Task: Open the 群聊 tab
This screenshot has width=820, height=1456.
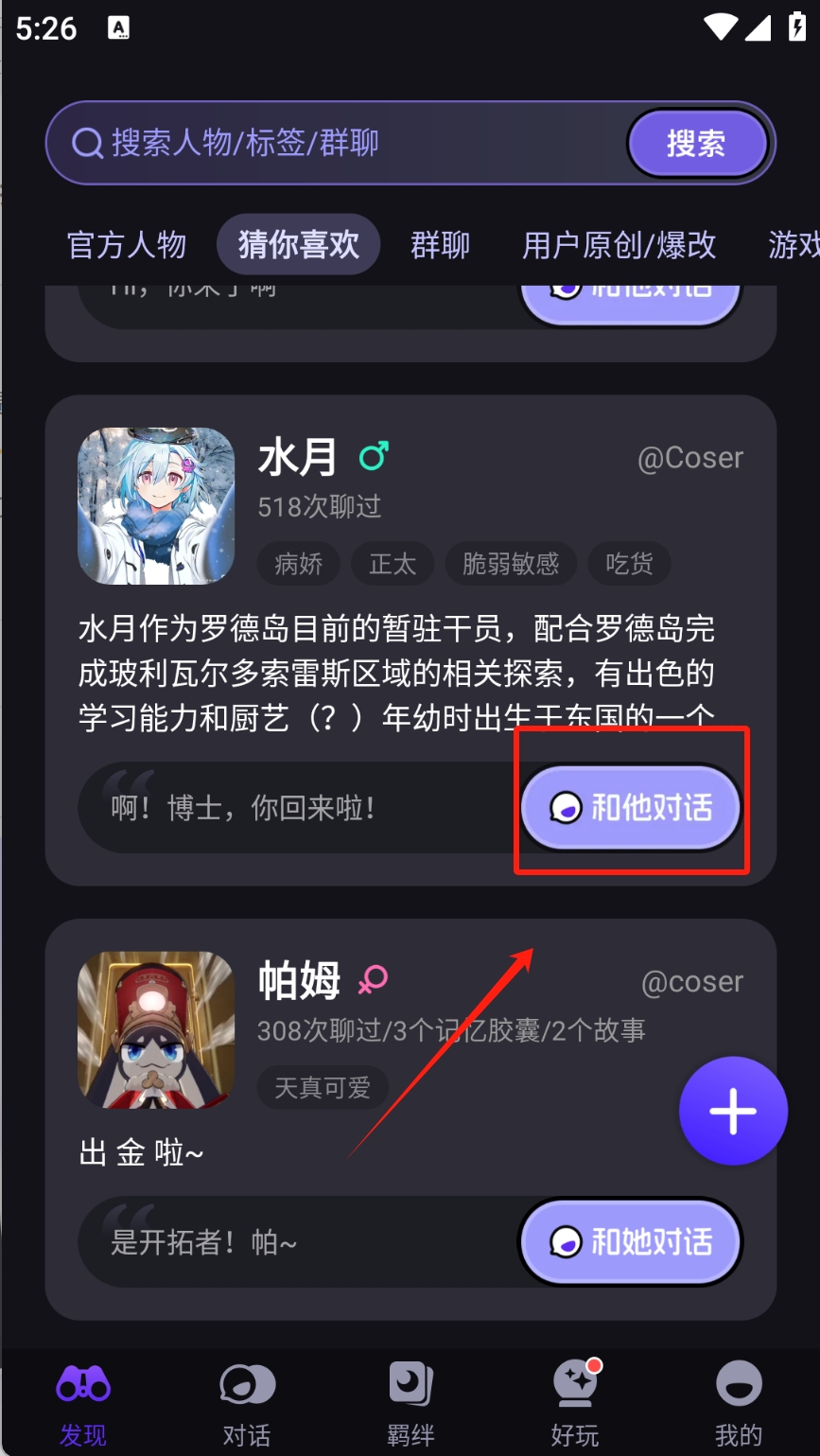Action: [x=440, y=245]
